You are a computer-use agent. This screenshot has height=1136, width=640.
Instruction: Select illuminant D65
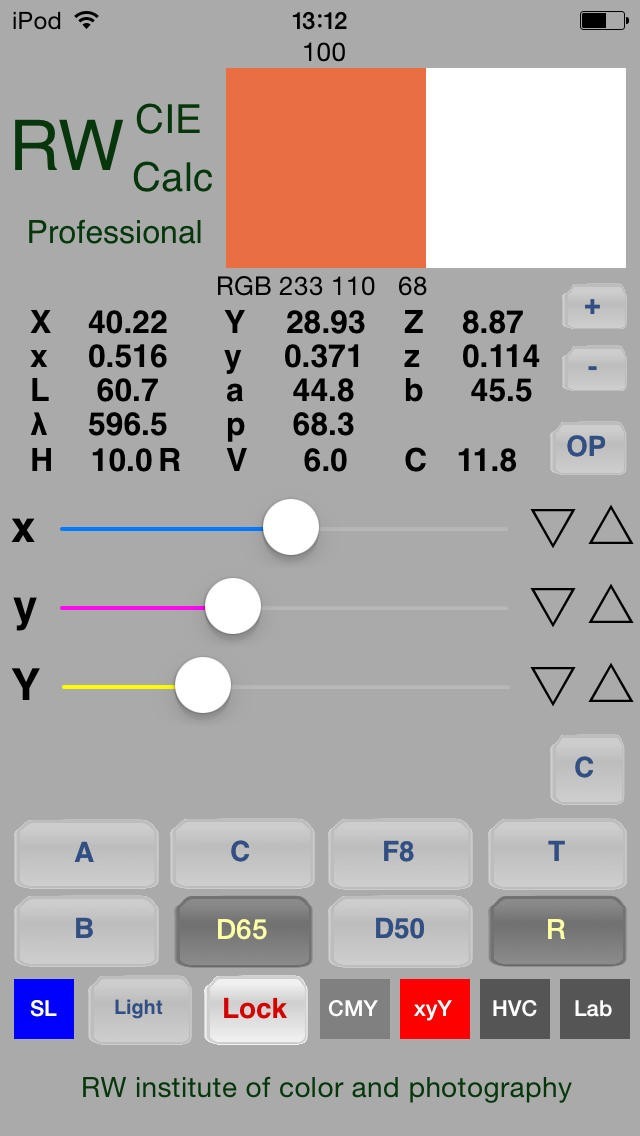pyautogui.click(x=242, y=929)
